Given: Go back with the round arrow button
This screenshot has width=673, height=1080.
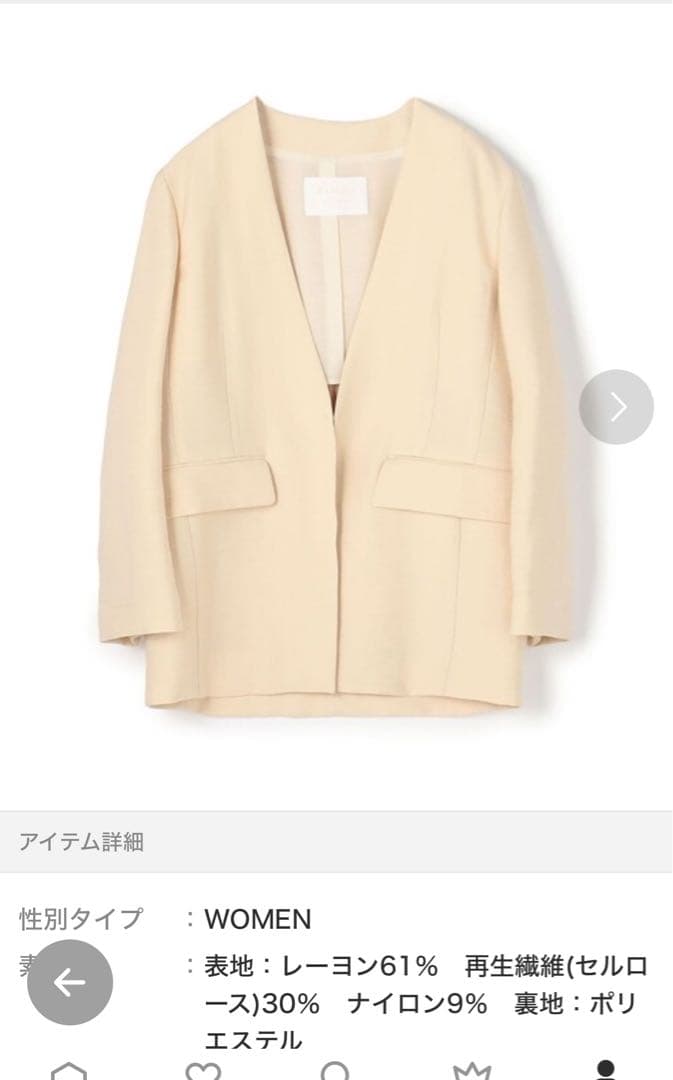Looking at the screenshot, I should (x=69, y=983).
